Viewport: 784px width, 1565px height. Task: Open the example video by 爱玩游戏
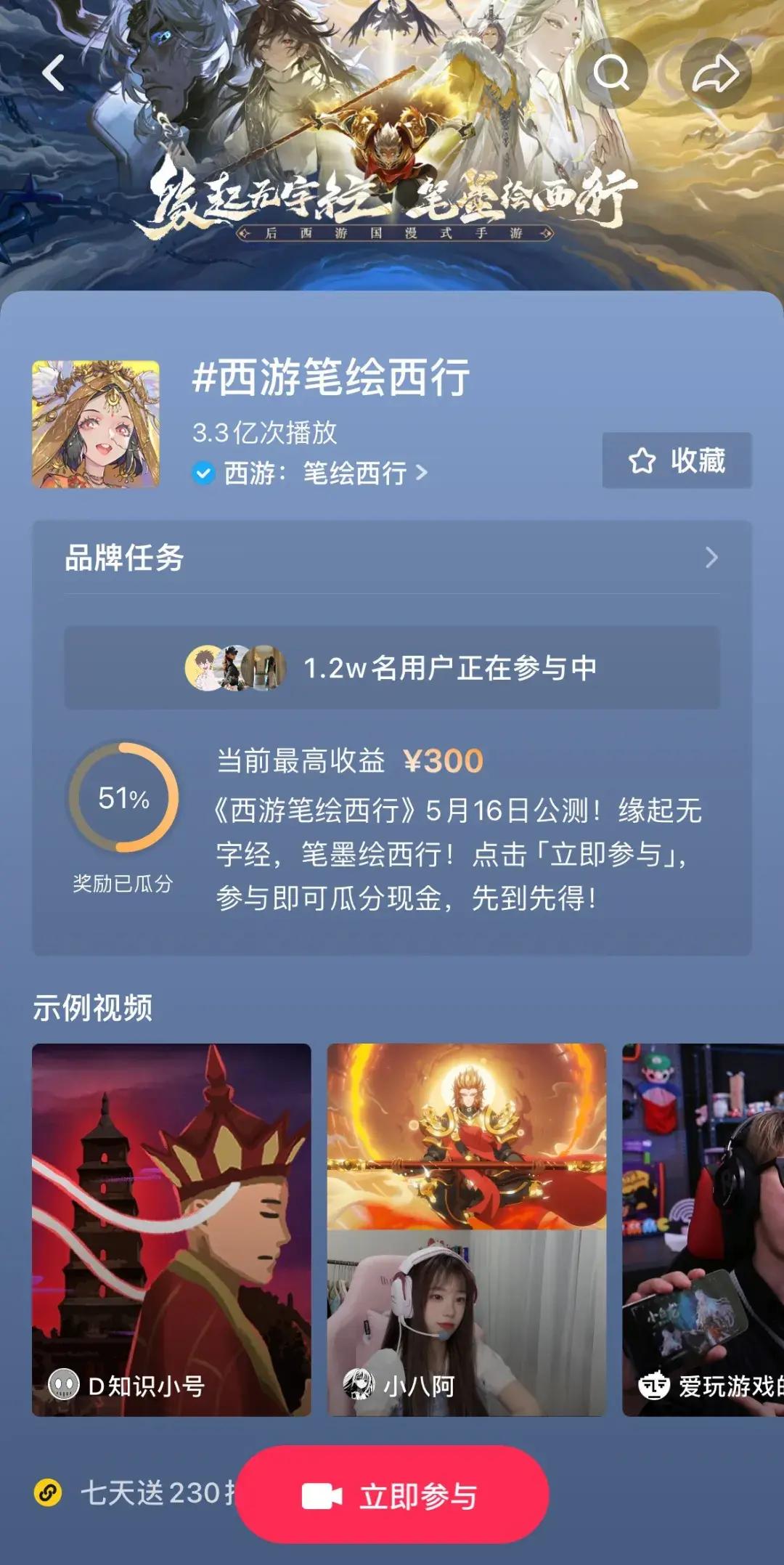click(703, 1229)
